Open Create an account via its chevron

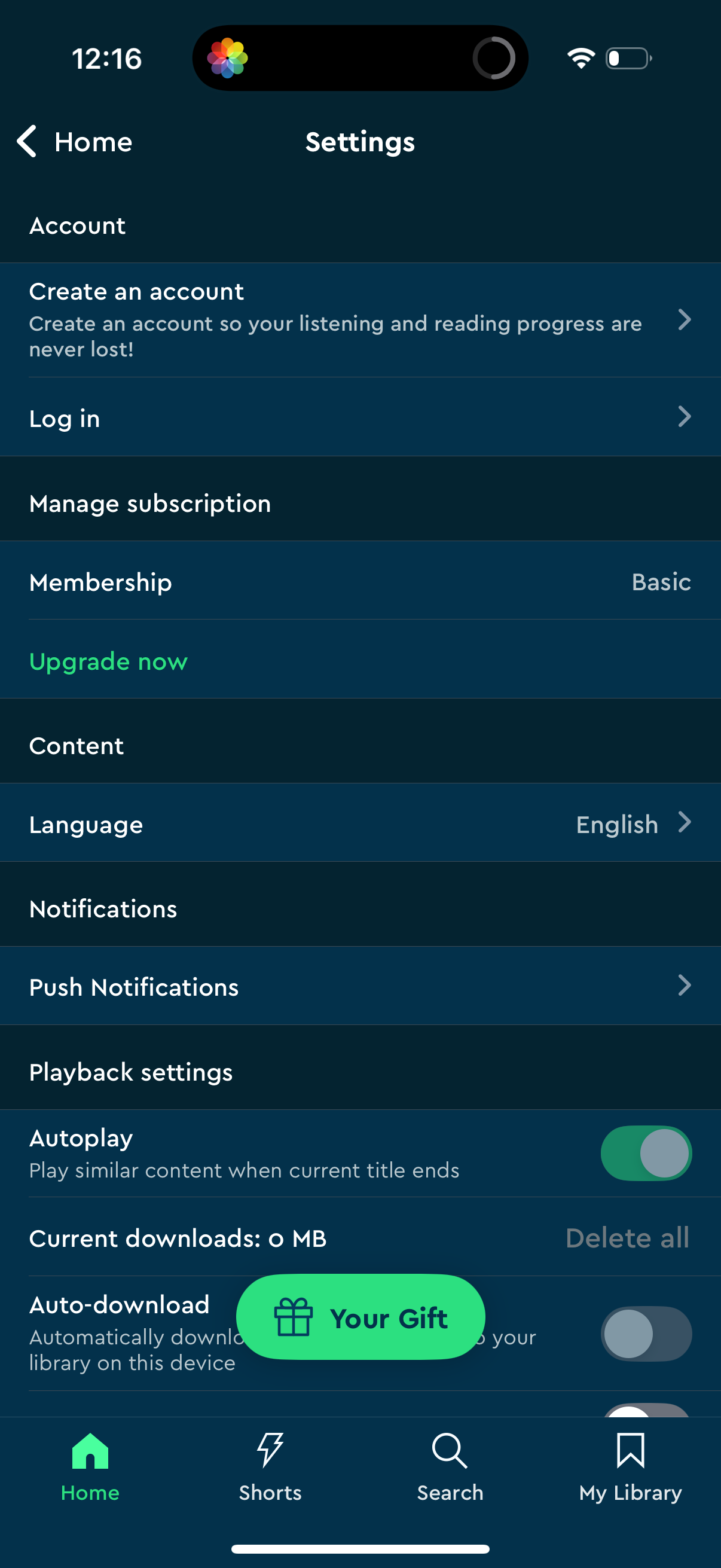(683, 319)
